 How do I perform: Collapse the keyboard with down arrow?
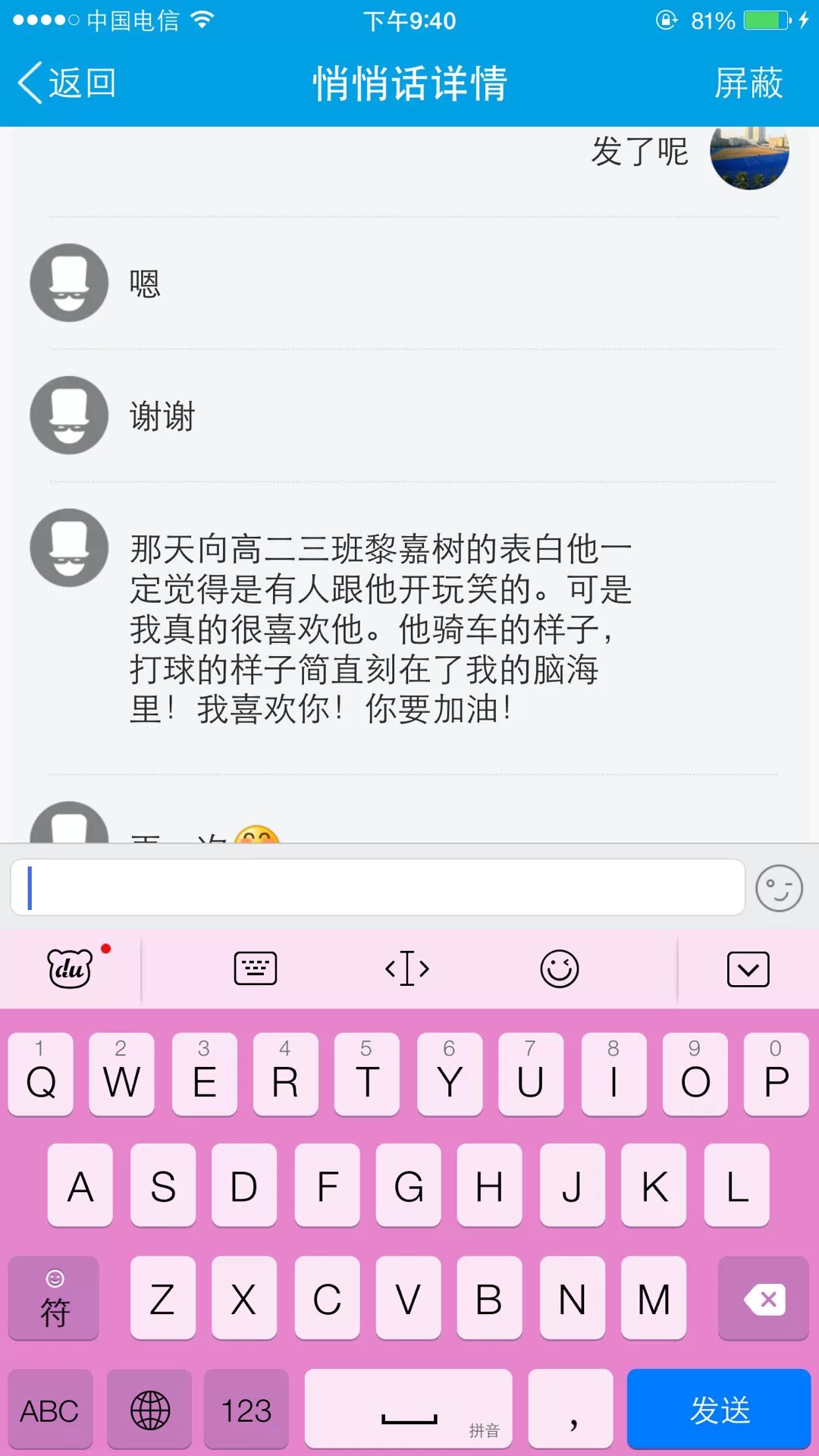tap(748, 969)
